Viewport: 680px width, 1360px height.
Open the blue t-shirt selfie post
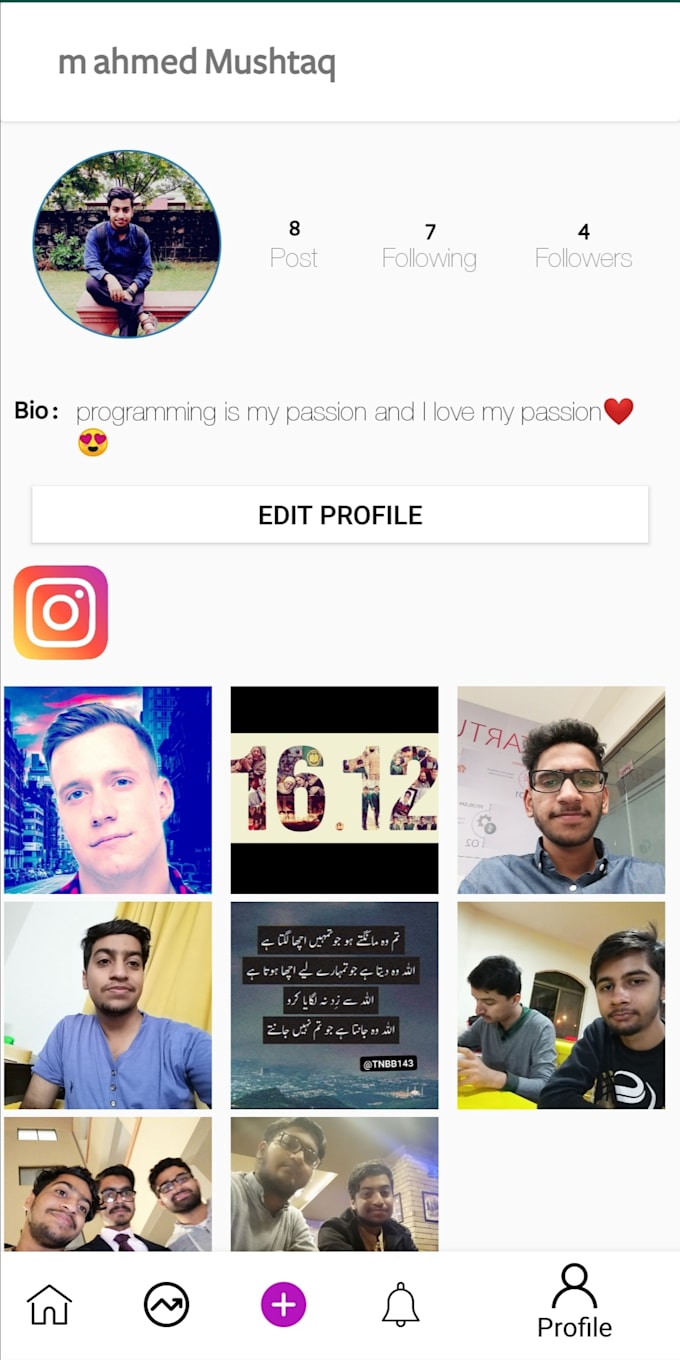[x=108, y=1005]
